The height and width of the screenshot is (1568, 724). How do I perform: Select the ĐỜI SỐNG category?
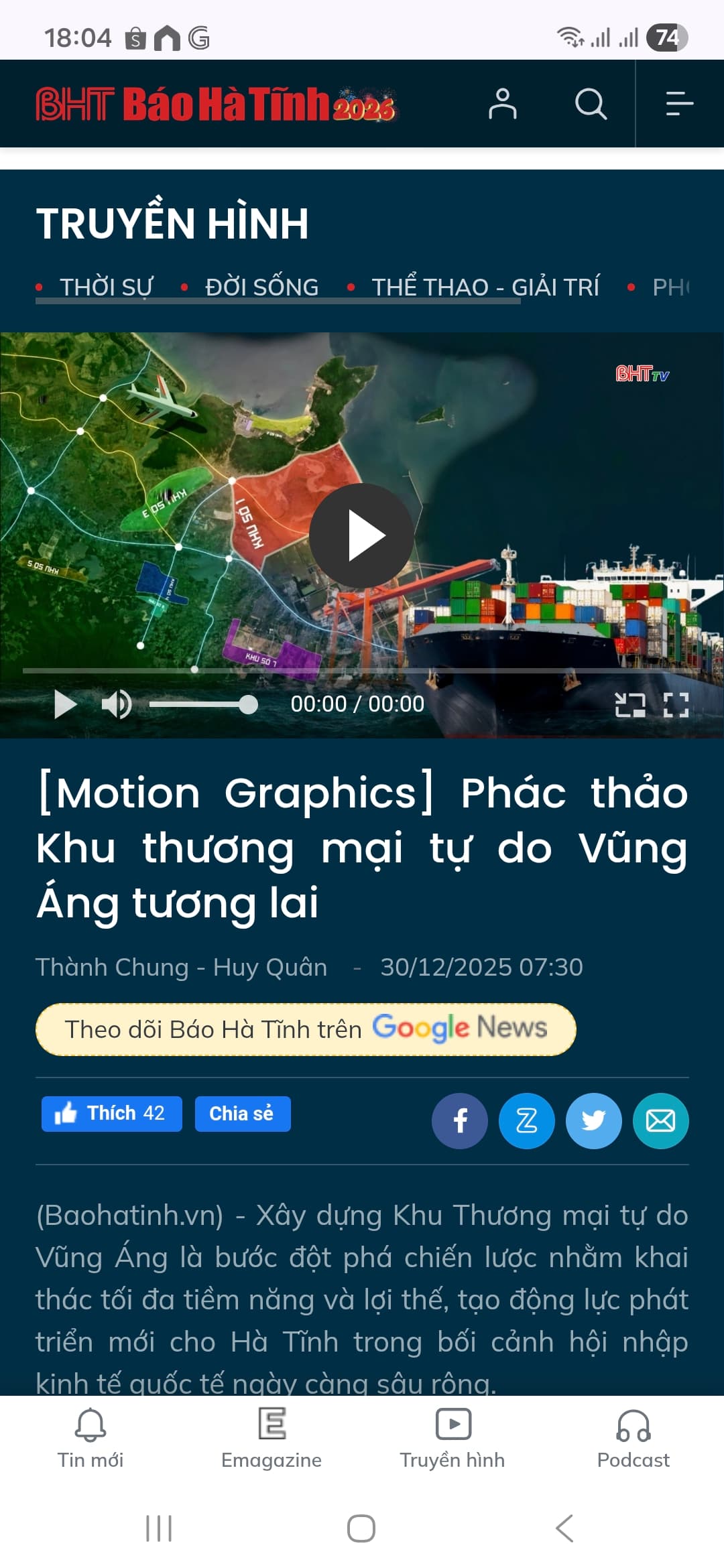(261, 287)
